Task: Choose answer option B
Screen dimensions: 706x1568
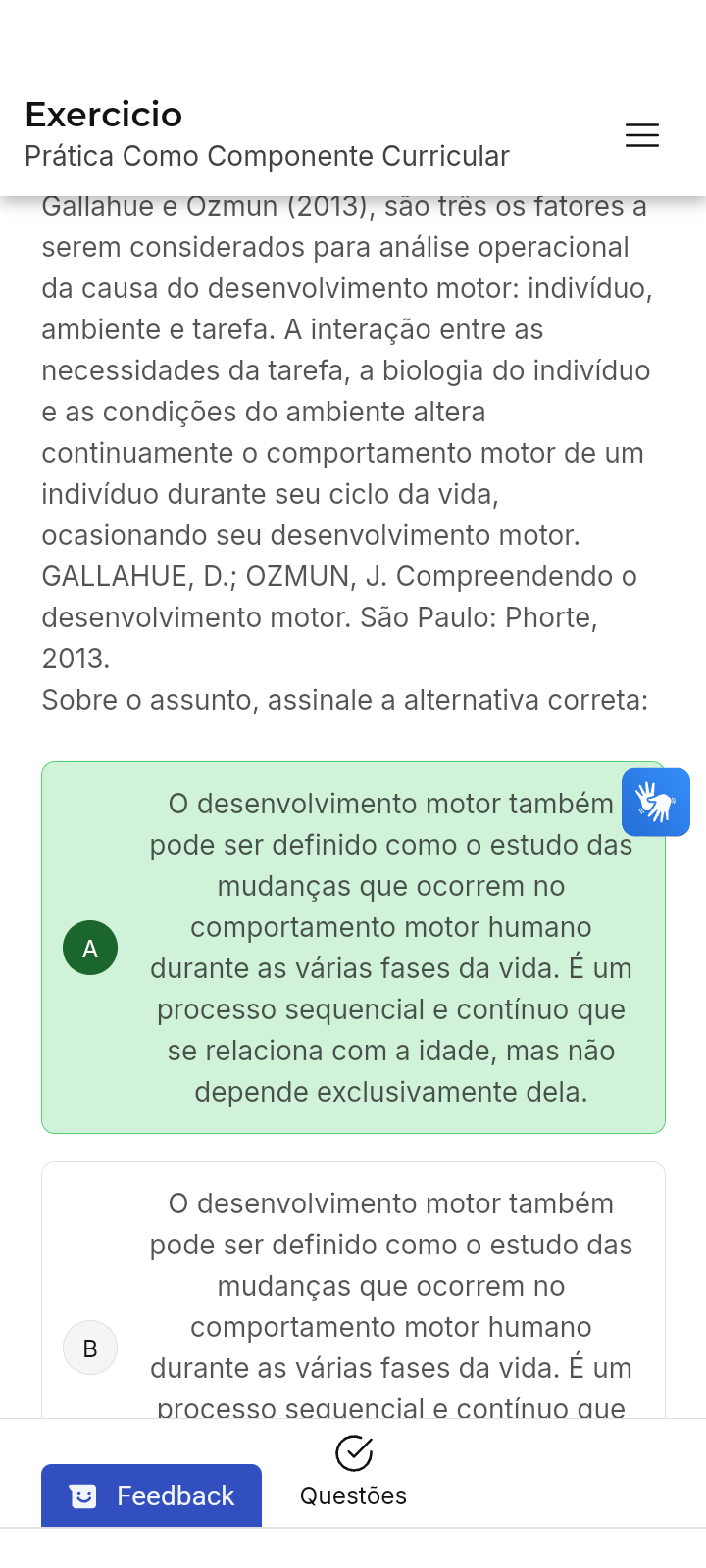Action: point(90,1347)
